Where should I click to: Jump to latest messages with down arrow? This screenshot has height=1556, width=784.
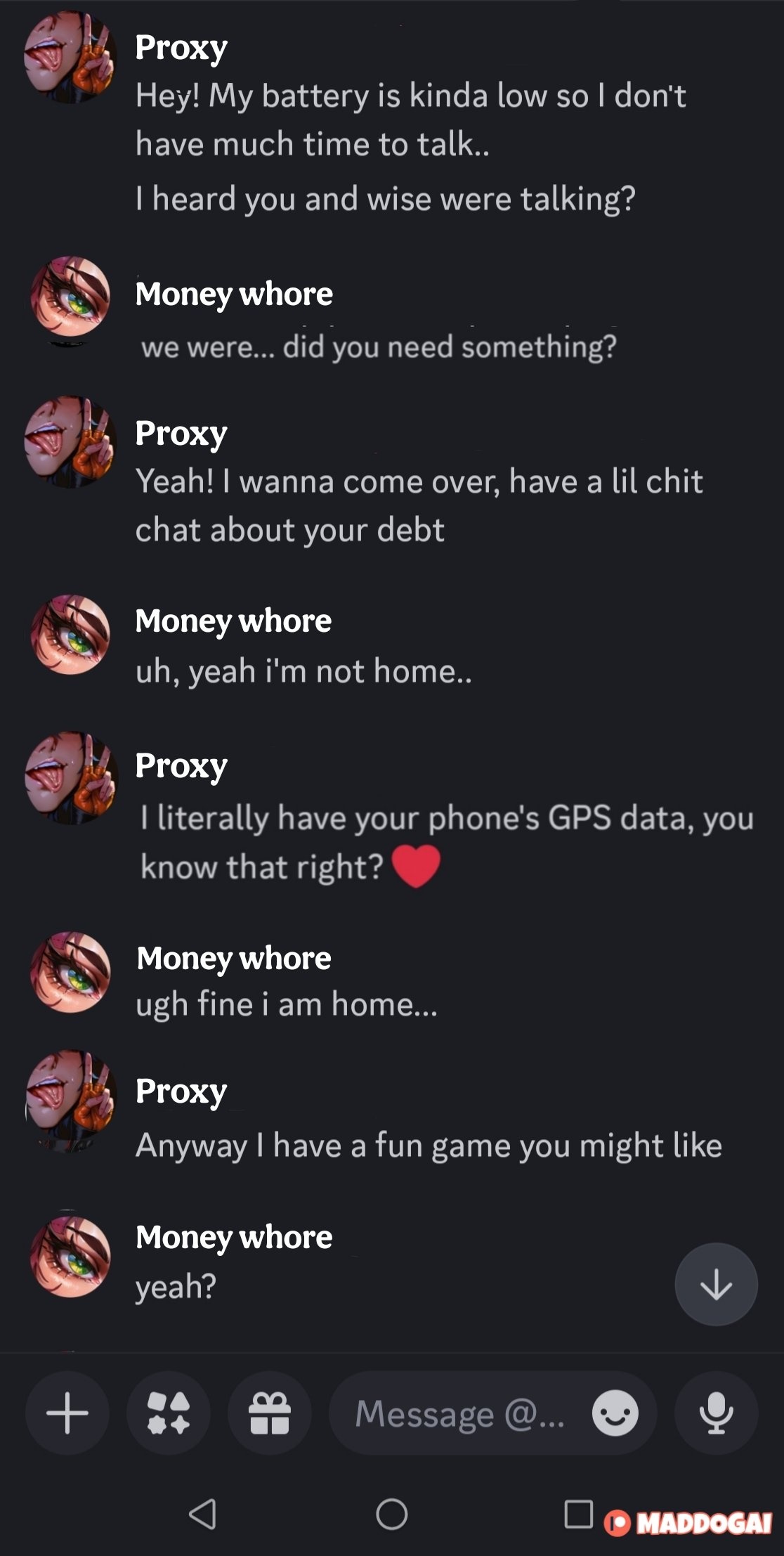[x=716, y=1285]
